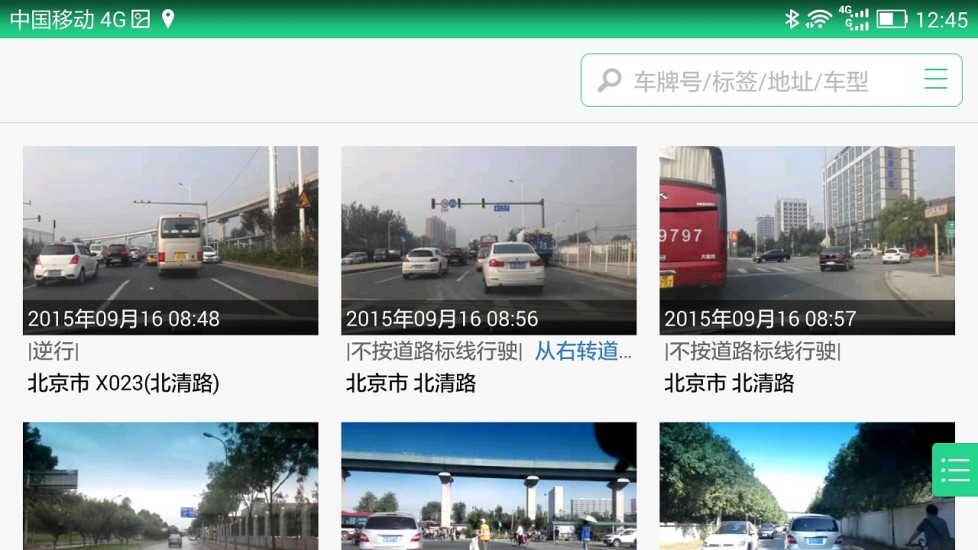Screen dimensions: 978x550
Task: Select the blue 从右转道 tag link
Action: pyautogui.click(x=583, y=351)
